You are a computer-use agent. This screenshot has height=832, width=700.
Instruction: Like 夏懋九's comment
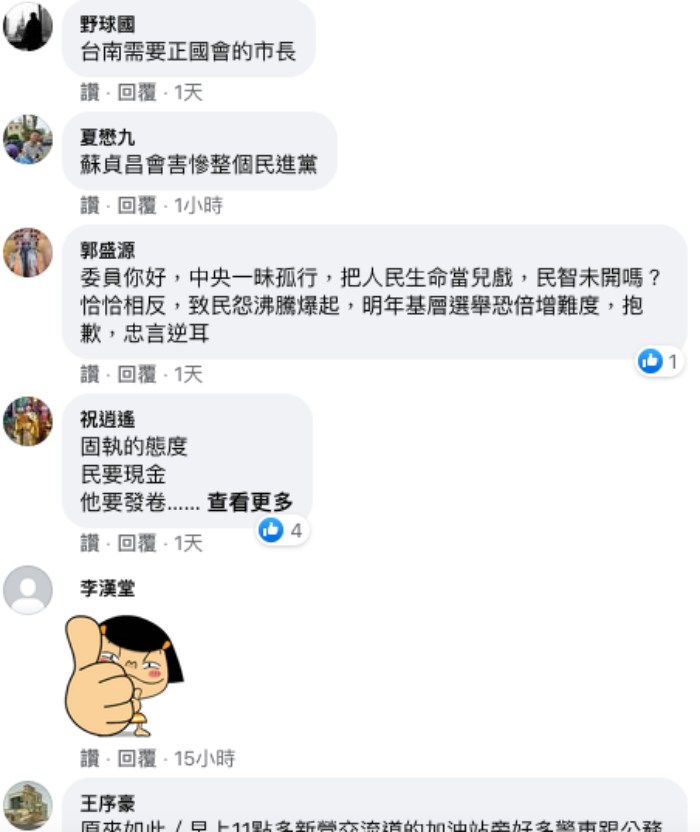point(90,205)
